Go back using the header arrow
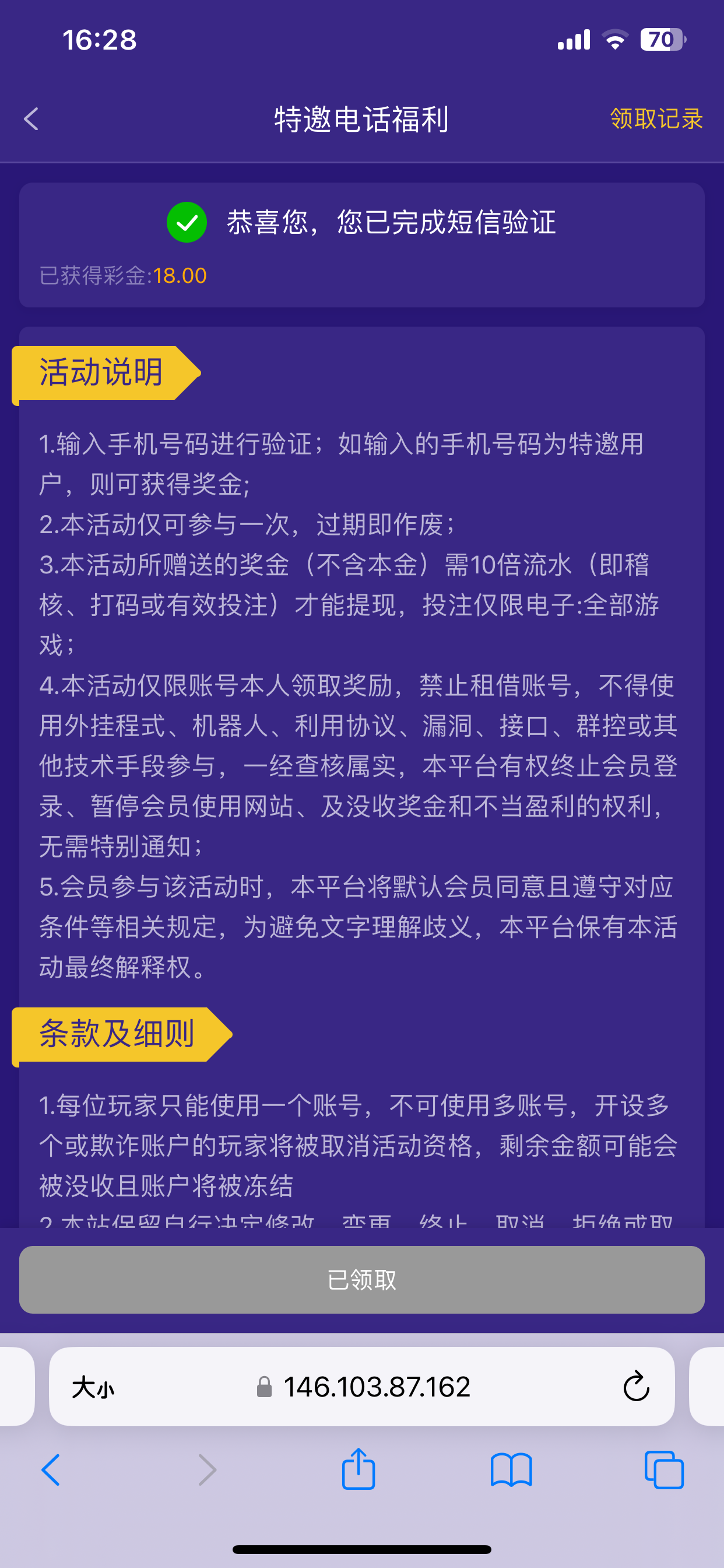724x1568 pixels. coord(31,118)
